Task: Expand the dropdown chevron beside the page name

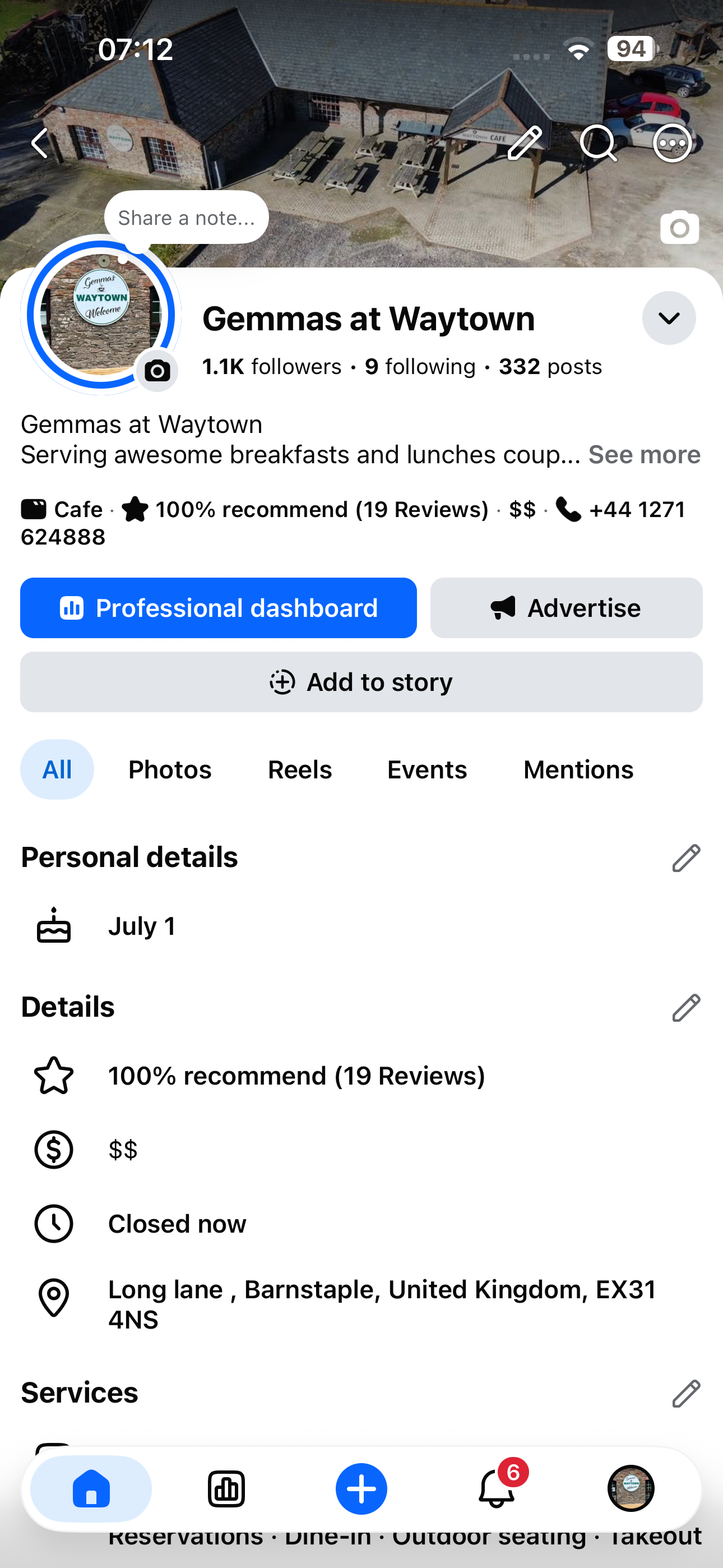Action: [x=669, y=318]
